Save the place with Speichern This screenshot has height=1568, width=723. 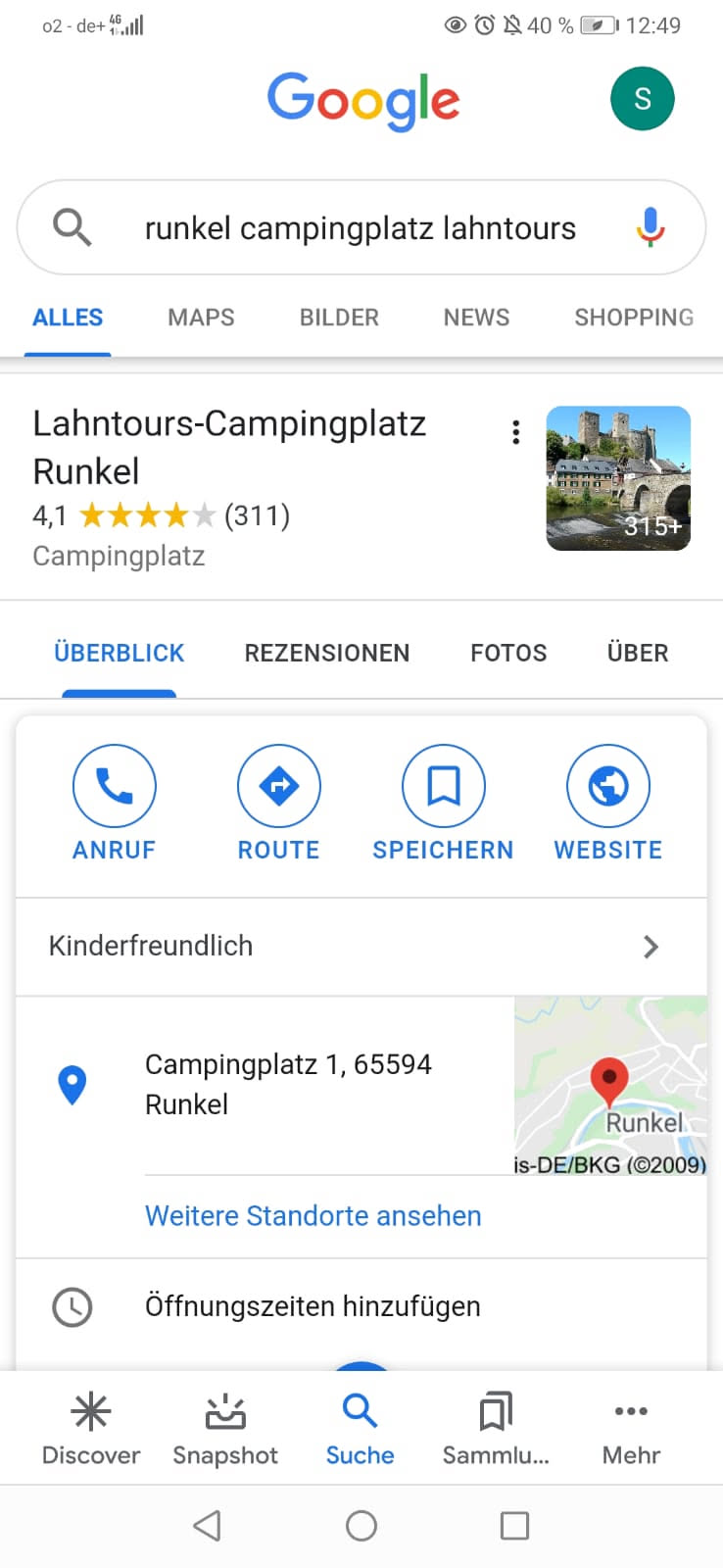(x=443, y=803)
